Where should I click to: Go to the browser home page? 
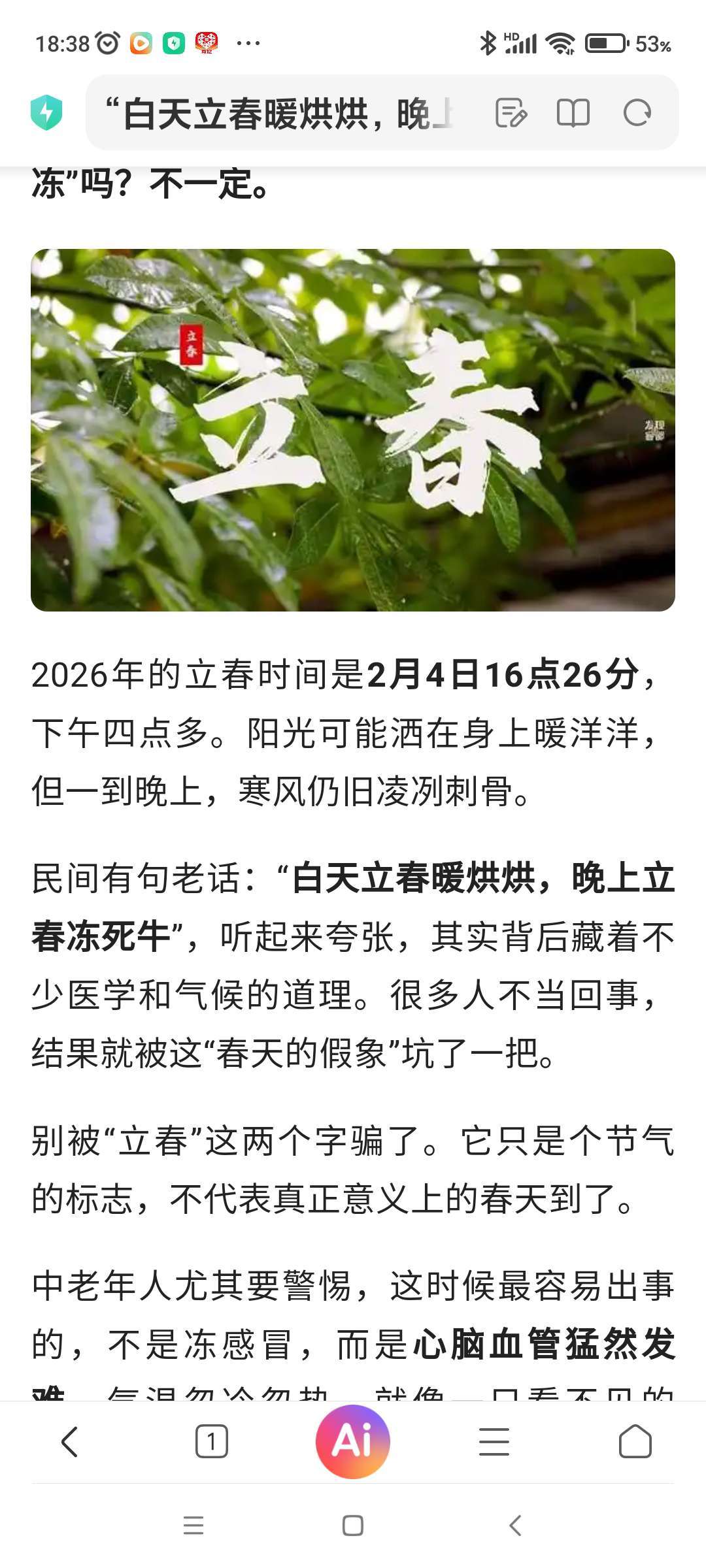(635, 1441)
